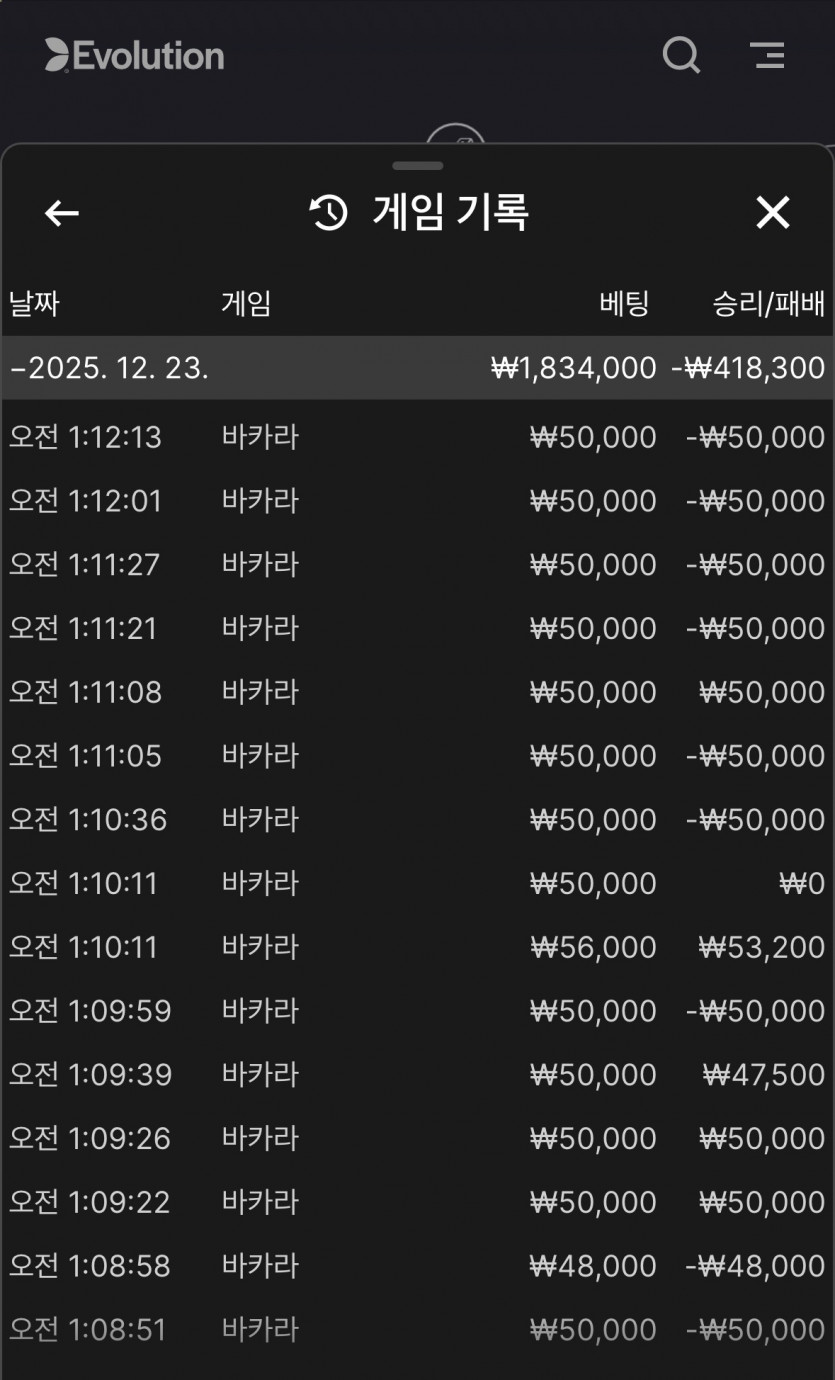View details of the 오전 1:11:27 round

417,565
